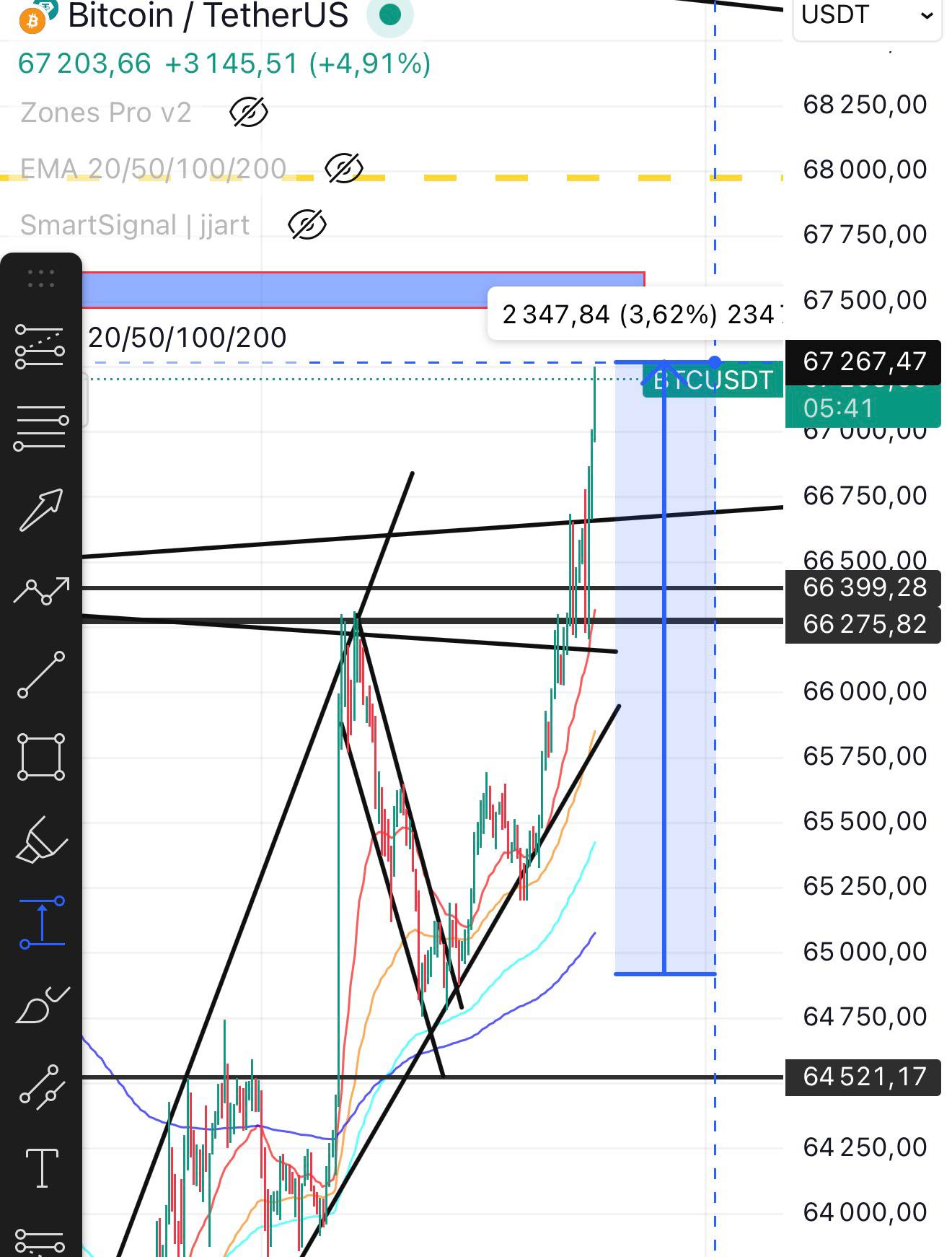Viewport: 952px width, 1257px height.
Task: Unhide the SmartSignal | jjart indicator
Action: (x=307, y=224)
